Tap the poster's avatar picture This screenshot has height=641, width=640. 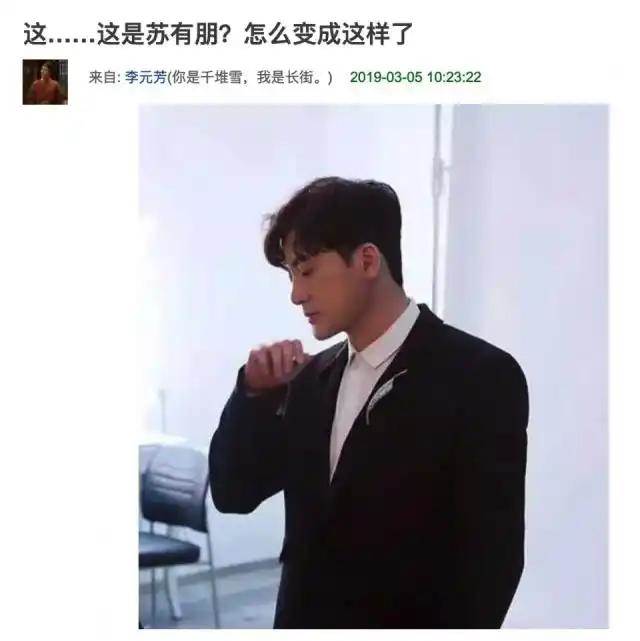point(45,82)
